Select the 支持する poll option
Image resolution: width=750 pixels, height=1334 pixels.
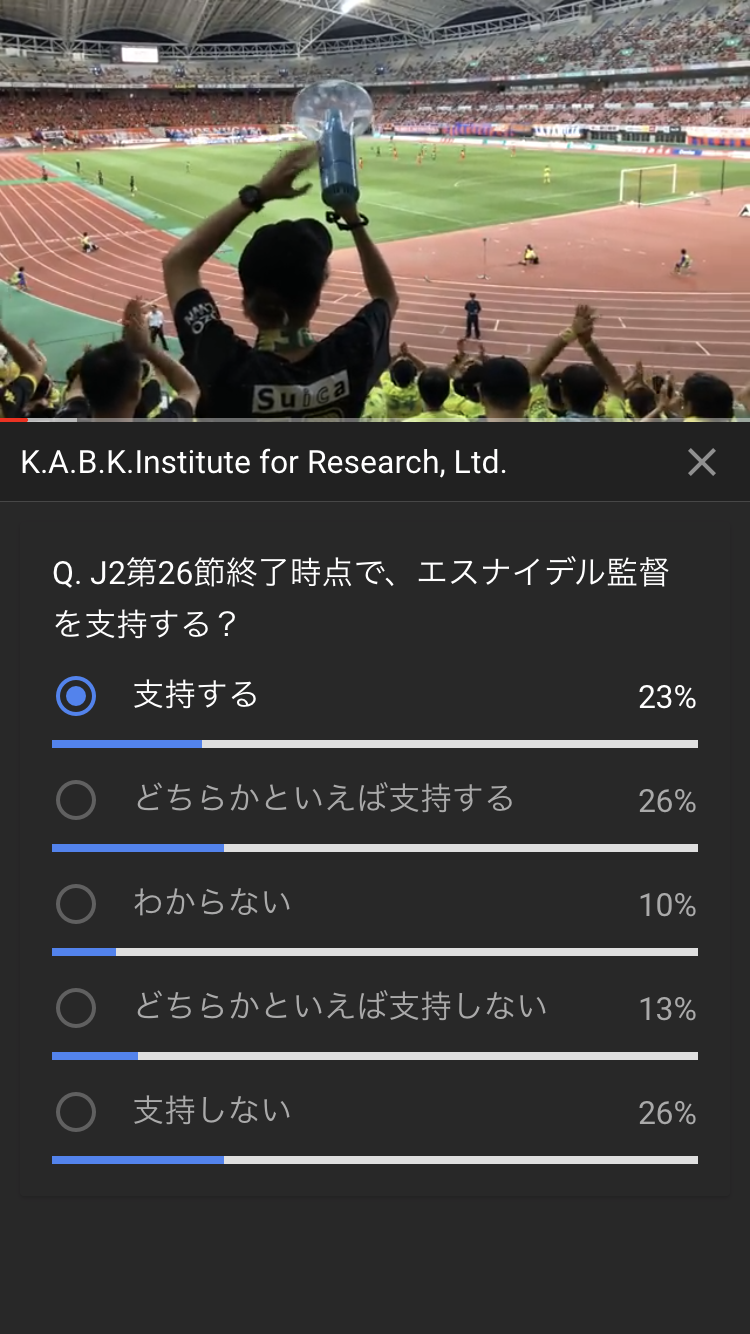point(76,696)
